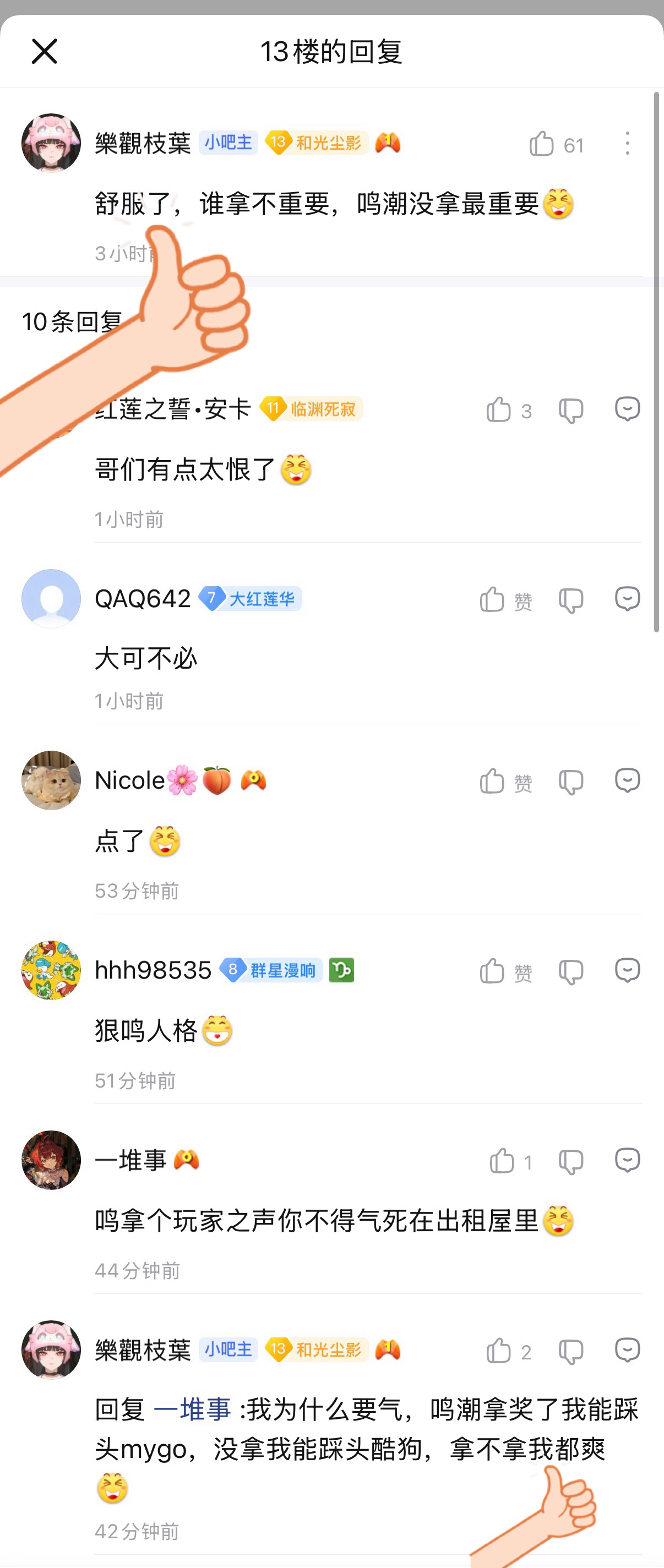Like 樂觀枝葉's comment with 61 likes
The height and width of the screenshot is (1568, 664).
[541, 144]
